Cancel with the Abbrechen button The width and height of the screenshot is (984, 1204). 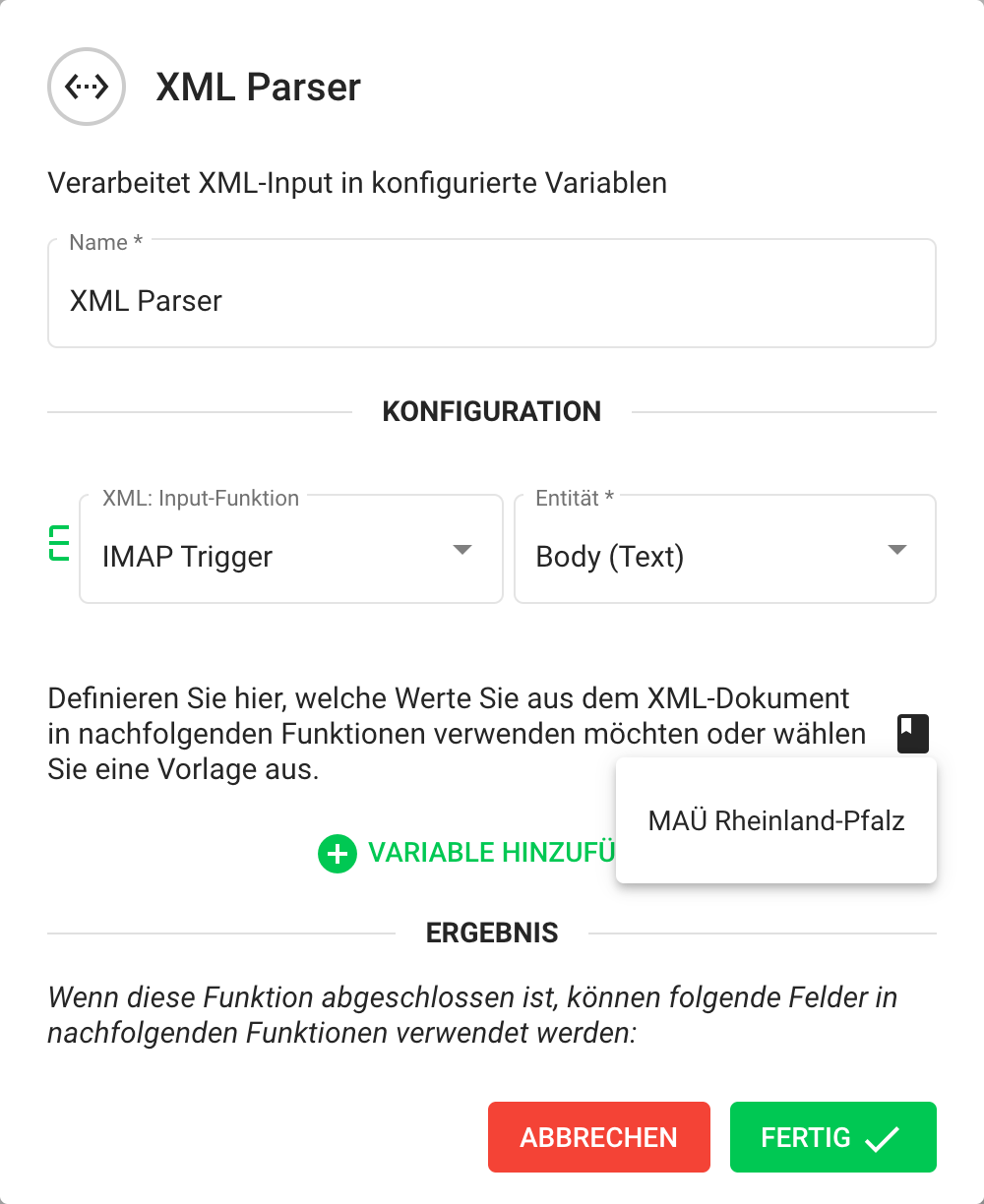pyautogui.click(x=598, y=1137)
